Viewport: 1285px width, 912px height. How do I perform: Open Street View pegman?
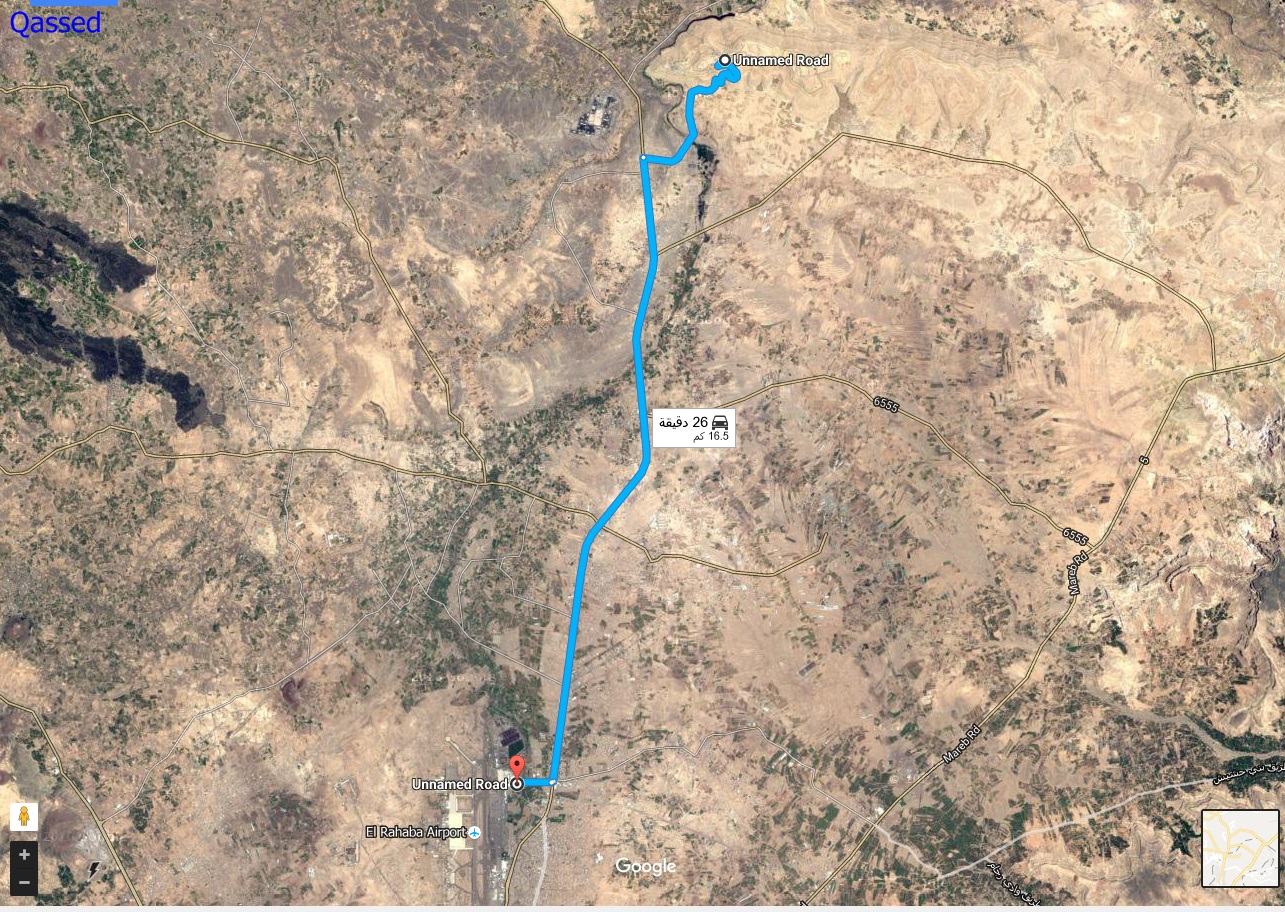click(x=24, y=816)
